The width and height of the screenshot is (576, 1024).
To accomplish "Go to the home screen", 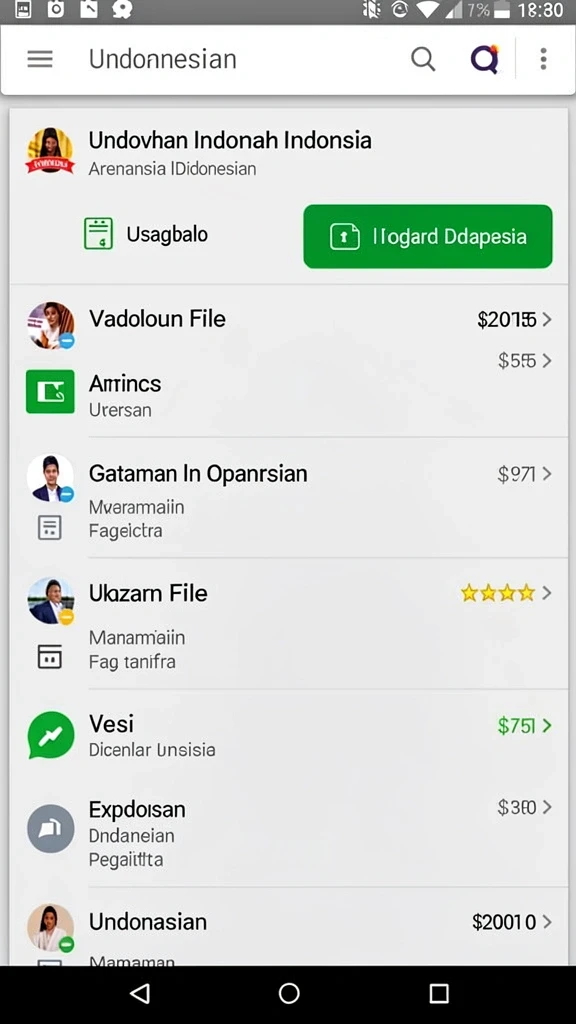I will click(289, 993).
